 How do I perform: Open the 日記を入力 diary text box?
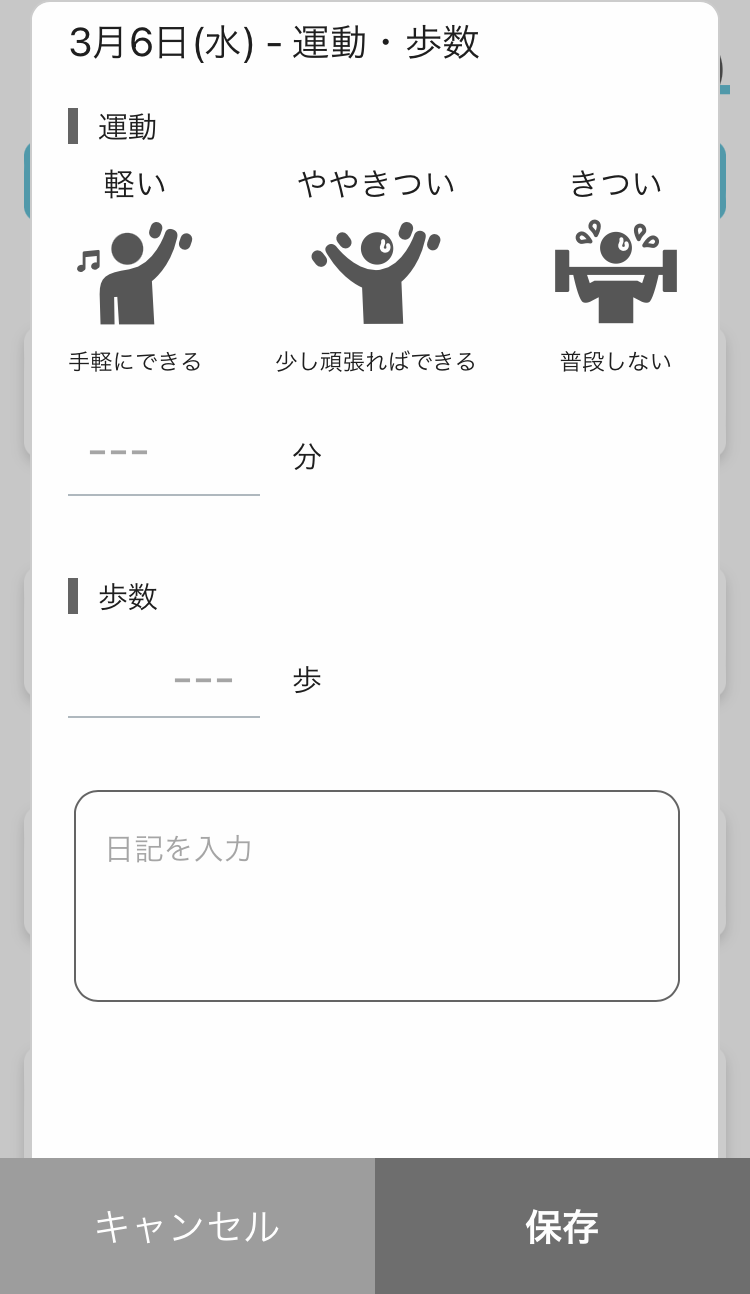click(377, 895)
